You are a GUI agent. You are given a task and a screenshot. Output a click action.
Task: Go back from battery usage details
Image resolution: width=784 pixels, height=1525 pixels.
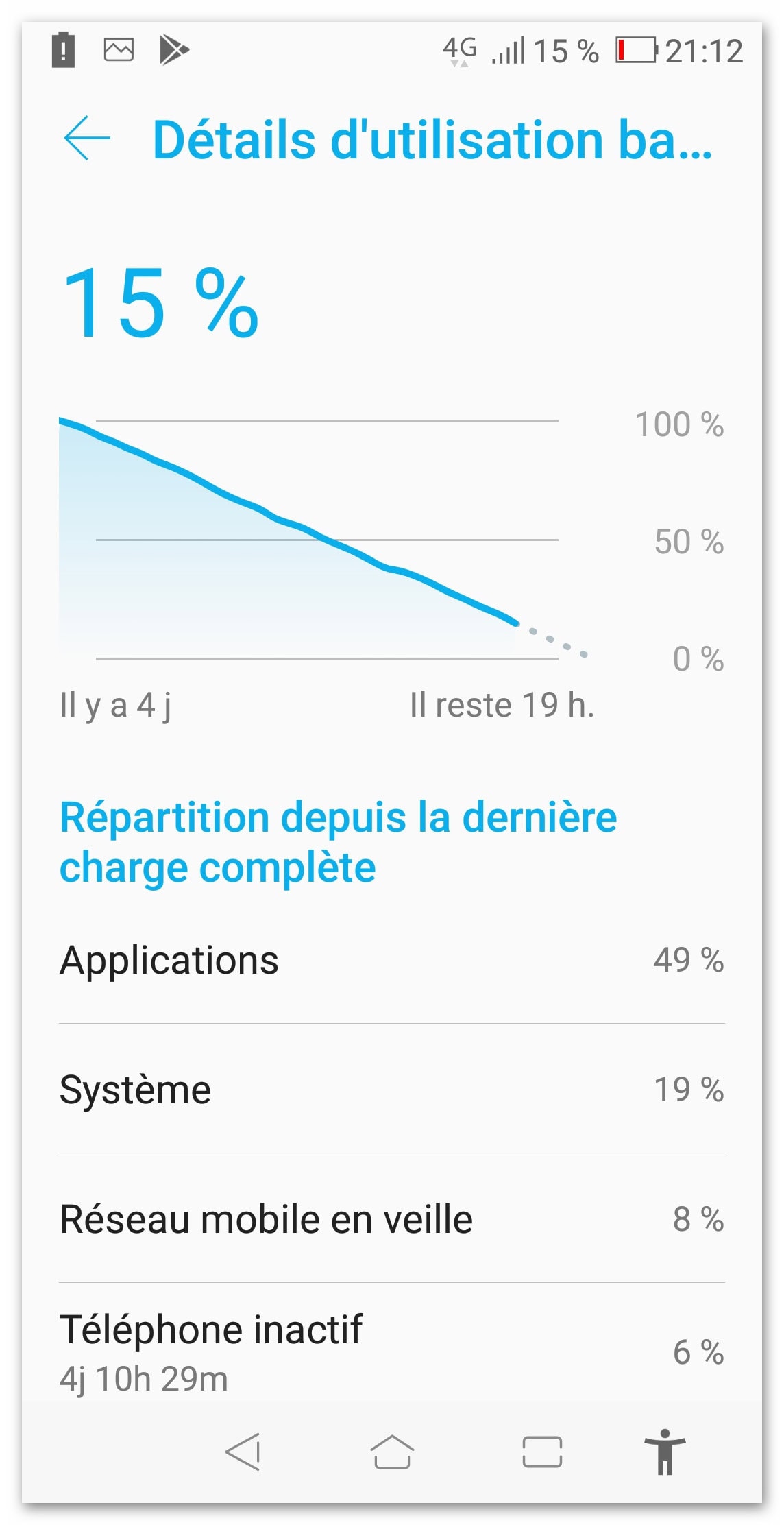(x=87, y=138)
